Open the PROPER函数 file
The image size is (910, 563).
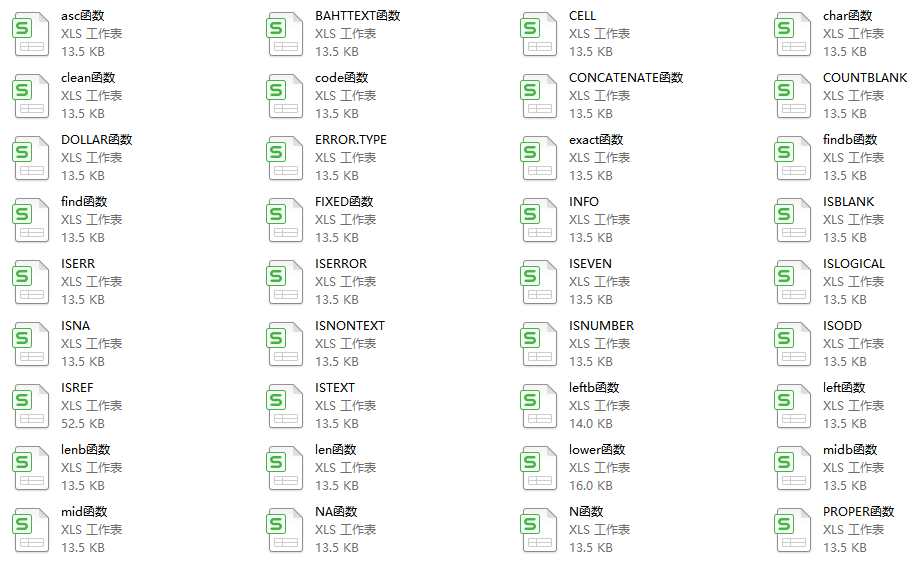coord(795,530)
